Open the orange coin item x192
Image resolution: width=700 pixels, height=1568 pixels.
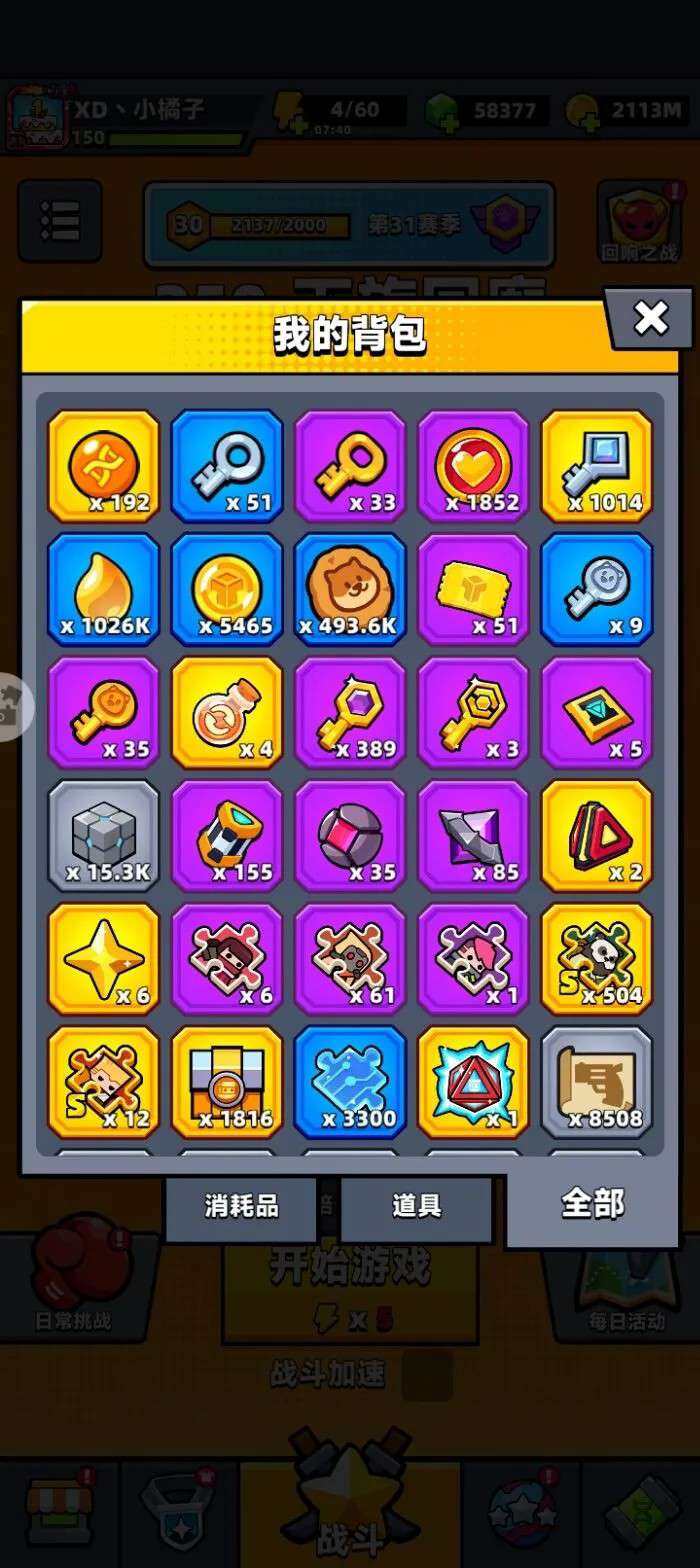pyautogui.click(x=104, y=466)
